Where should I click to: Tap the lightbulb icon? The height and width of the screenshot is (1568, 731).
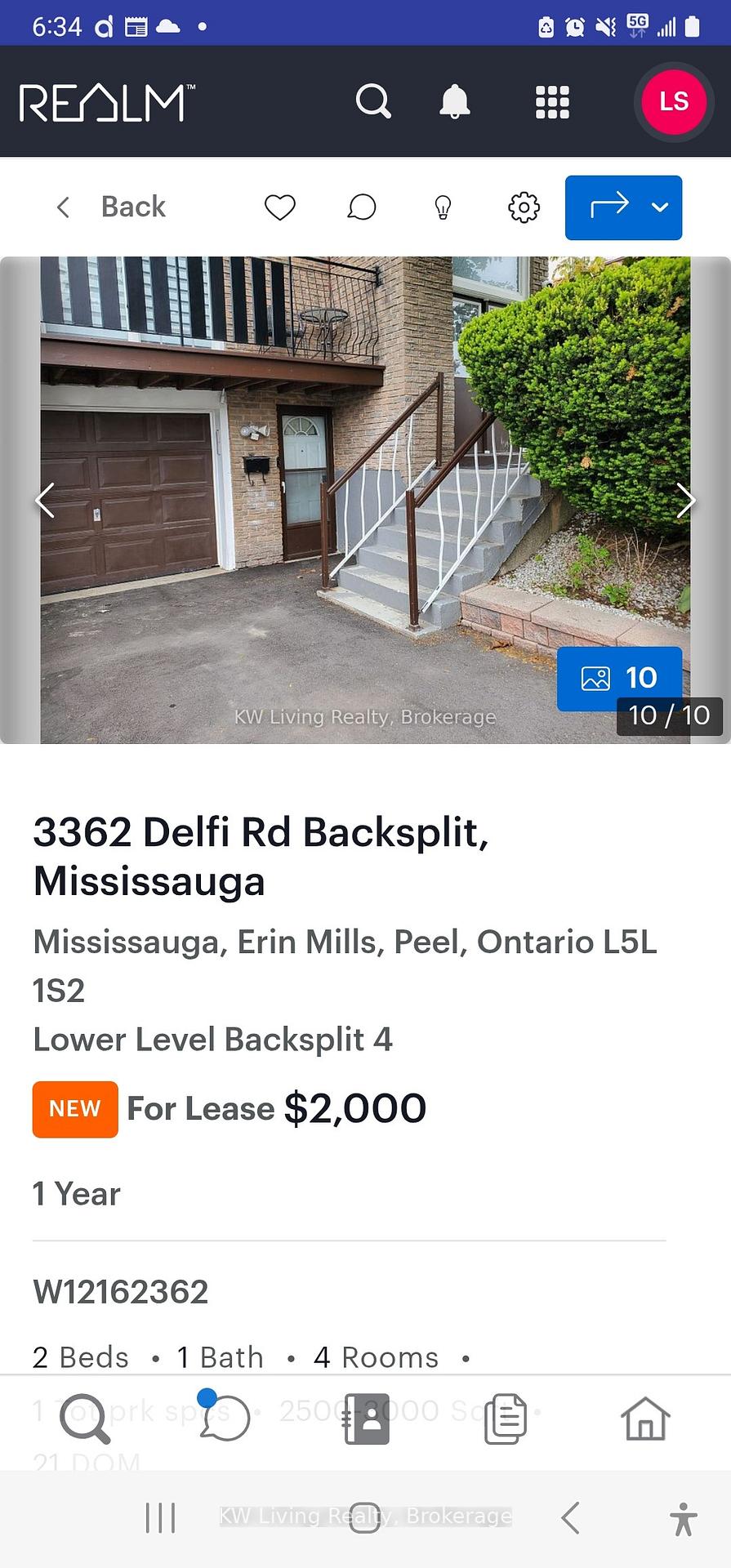(x=443, y=207)
